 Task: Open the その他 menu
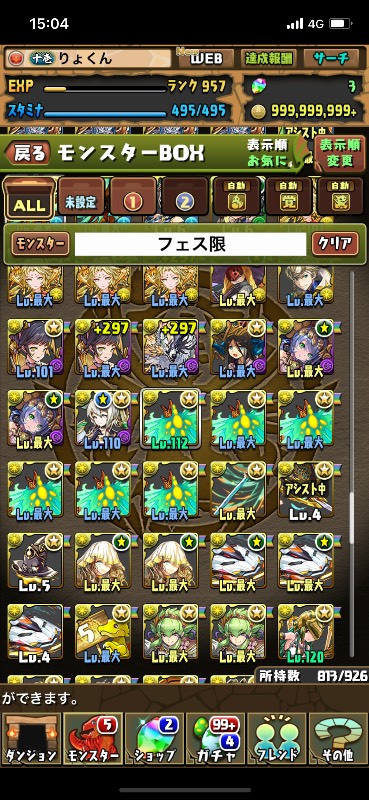tap(337, 738)
